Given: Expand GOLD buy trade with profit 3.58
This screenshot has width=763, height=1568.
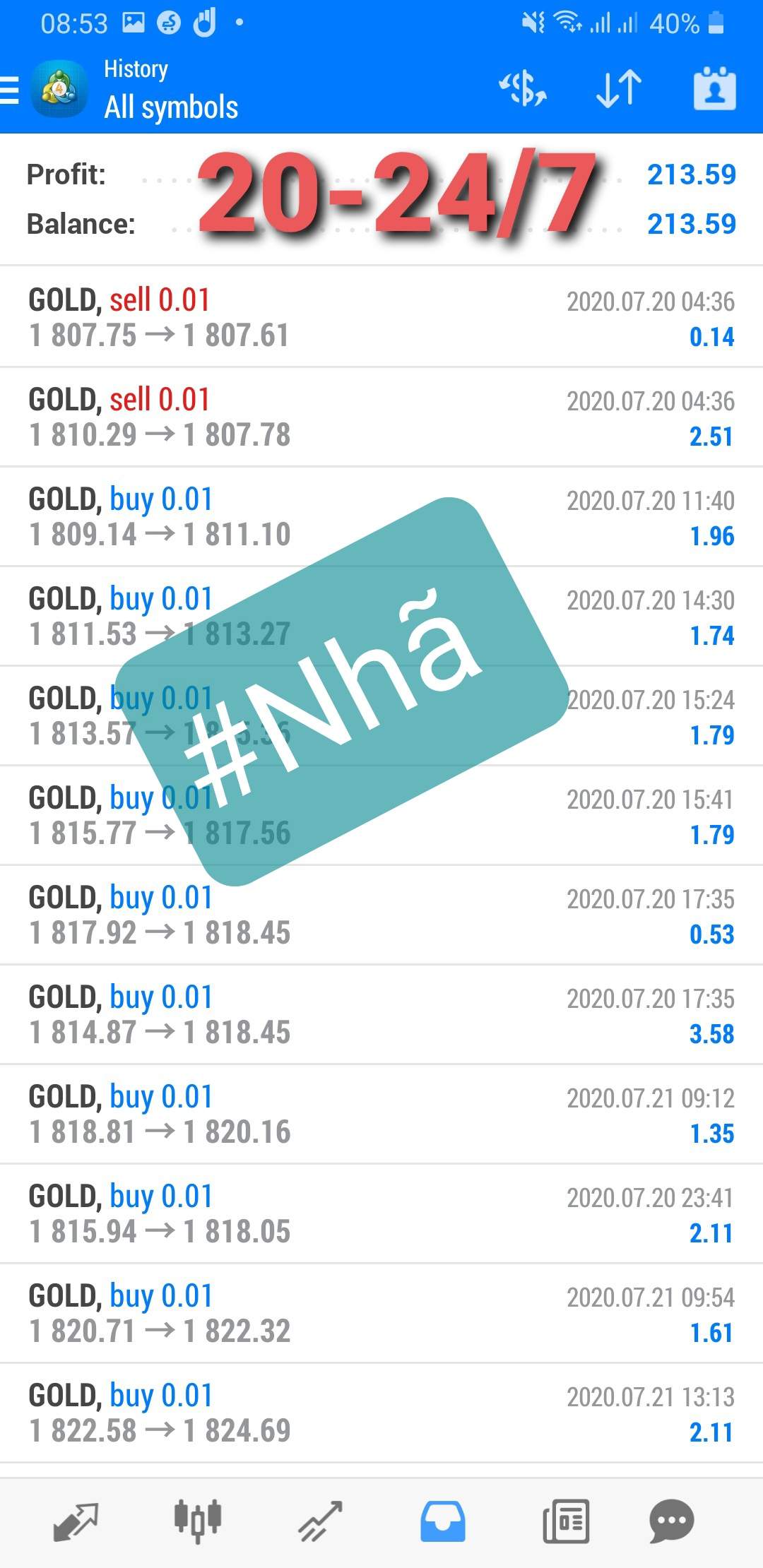Looking at the screenshot, I should [381, 1014].
